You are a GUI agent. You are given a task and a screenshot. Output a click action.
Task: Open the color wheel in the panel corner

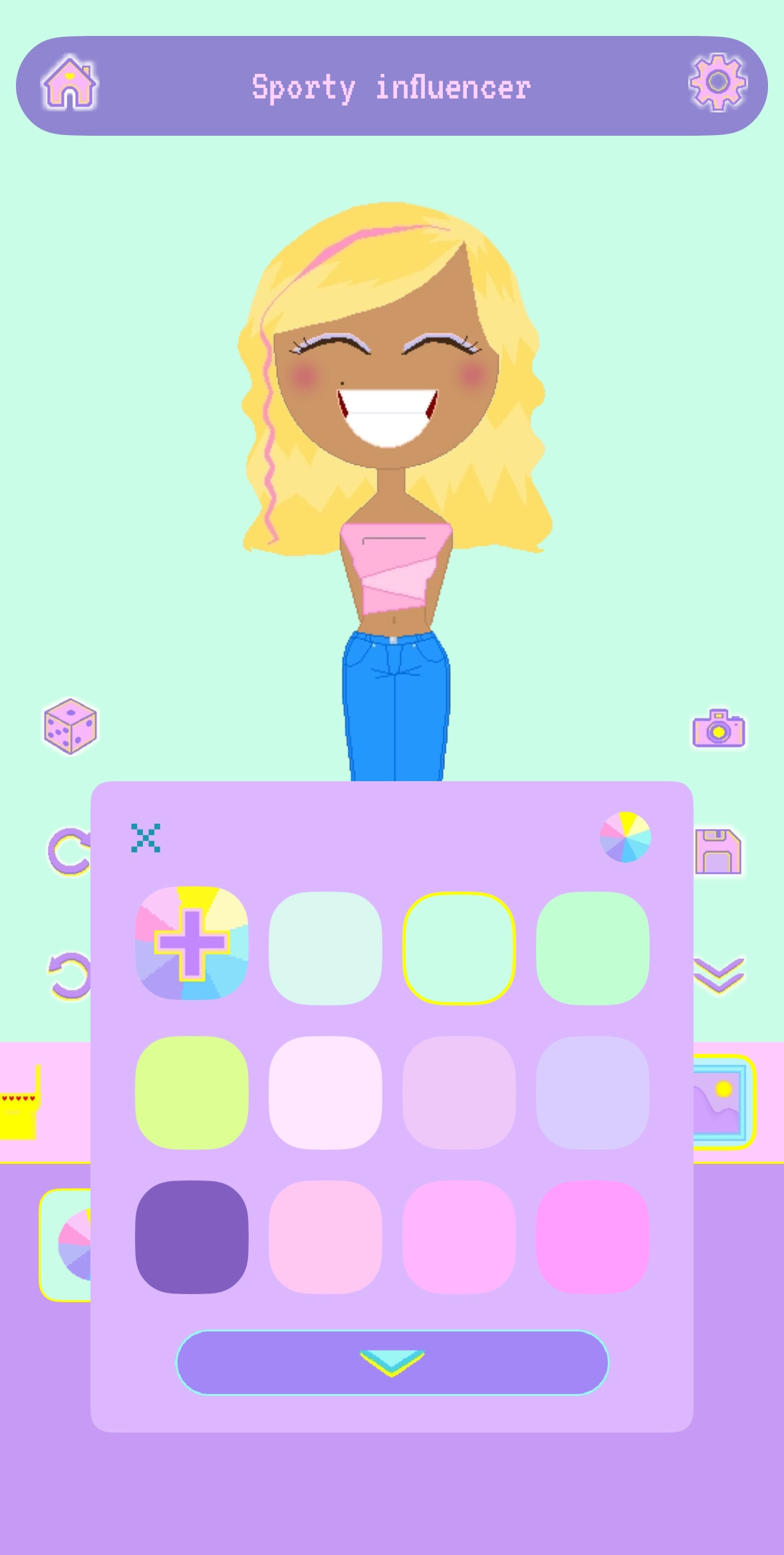click(625, 837)
